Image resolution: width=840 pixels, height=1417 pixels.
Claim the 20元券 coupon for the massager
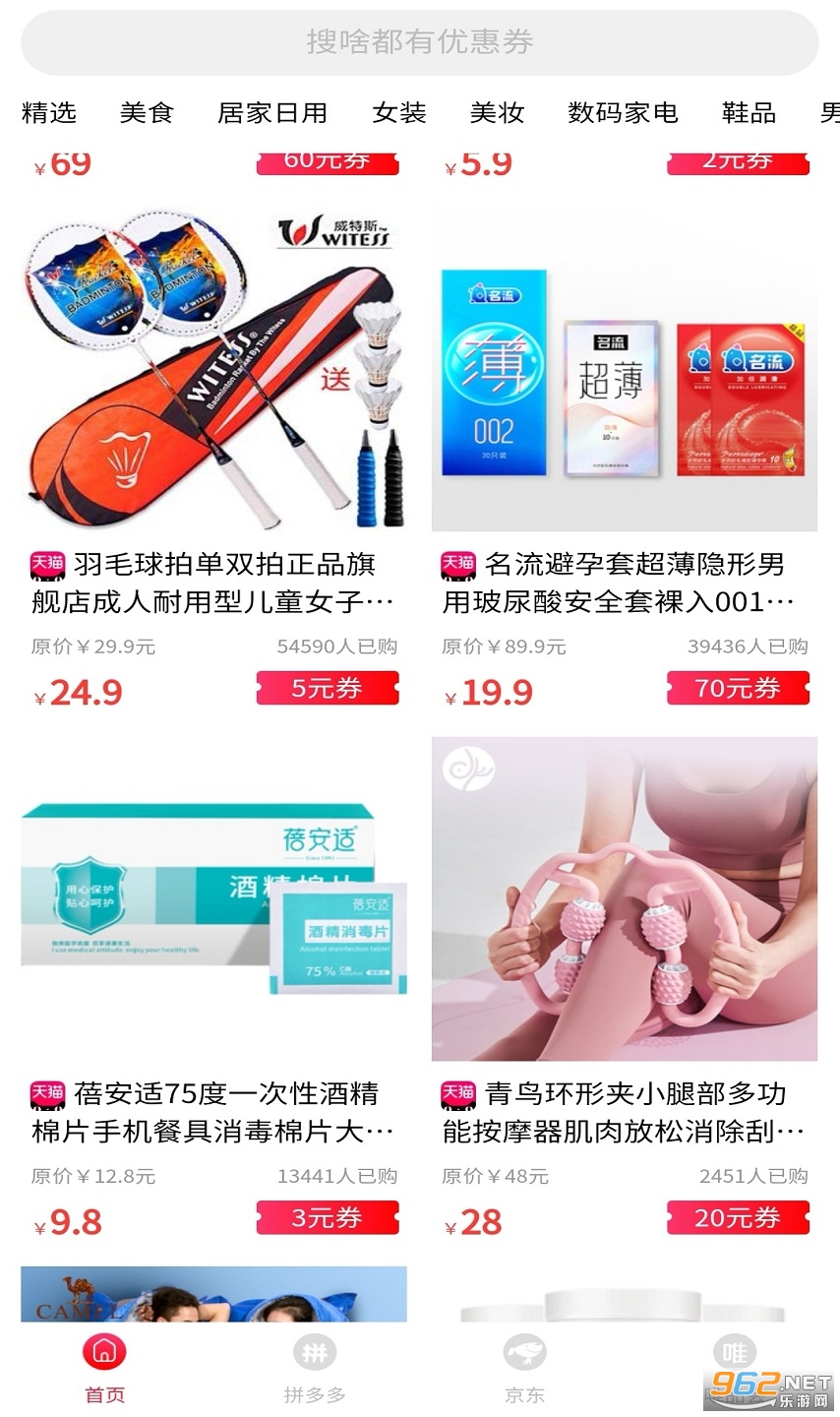pos(738,1218)
